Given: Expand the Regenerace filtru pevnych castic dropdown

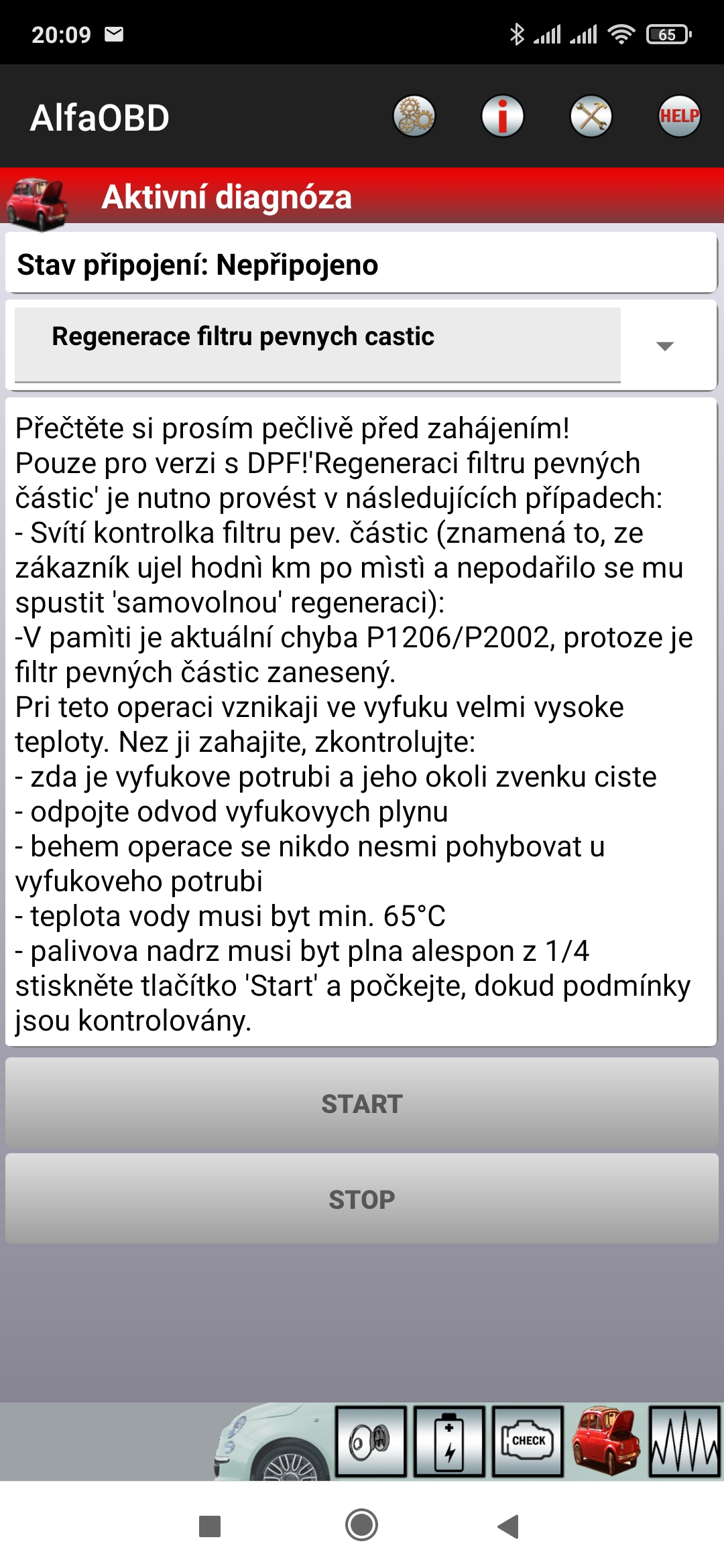Looking at the screenshot, I should click(664, 346).
